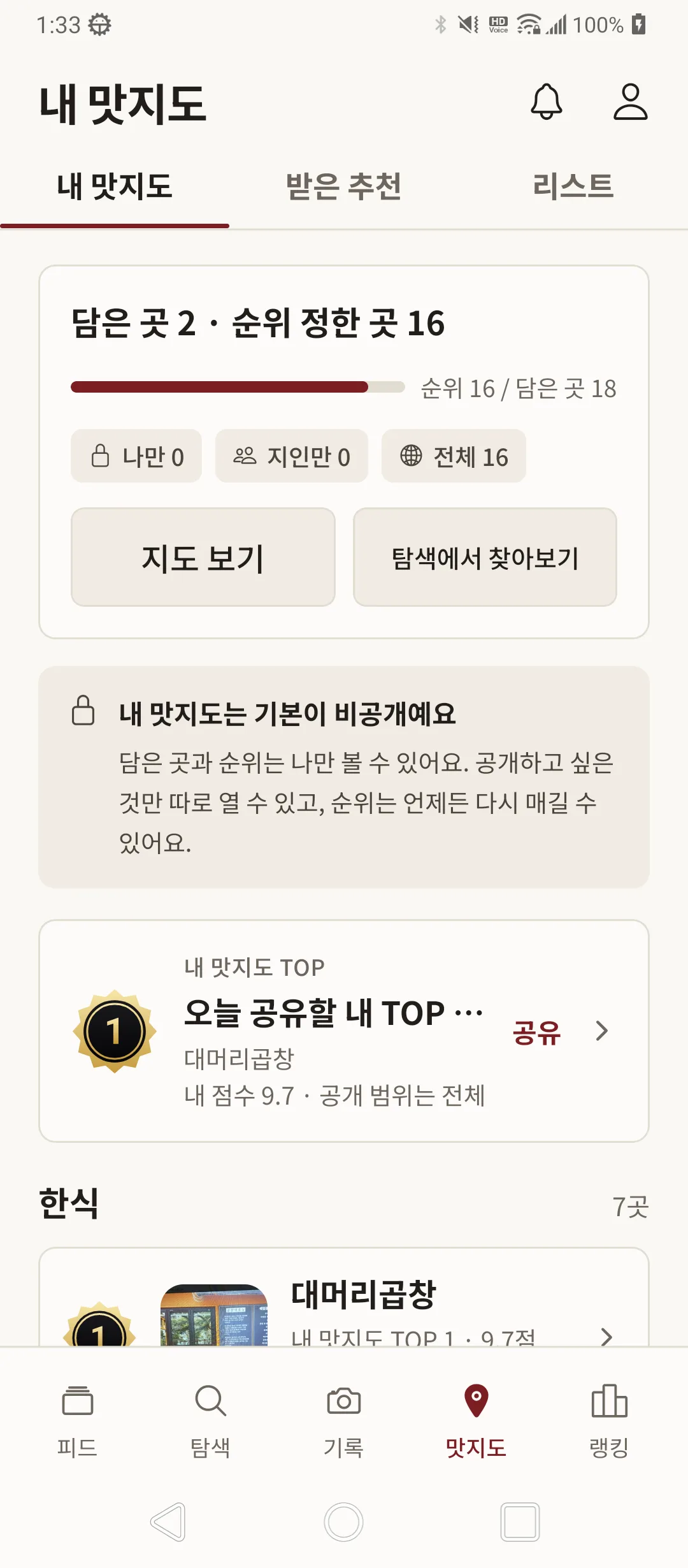Screen dimensions: 688x1568
Task: Go to the 피드 tab
Action: point(77,1421)
